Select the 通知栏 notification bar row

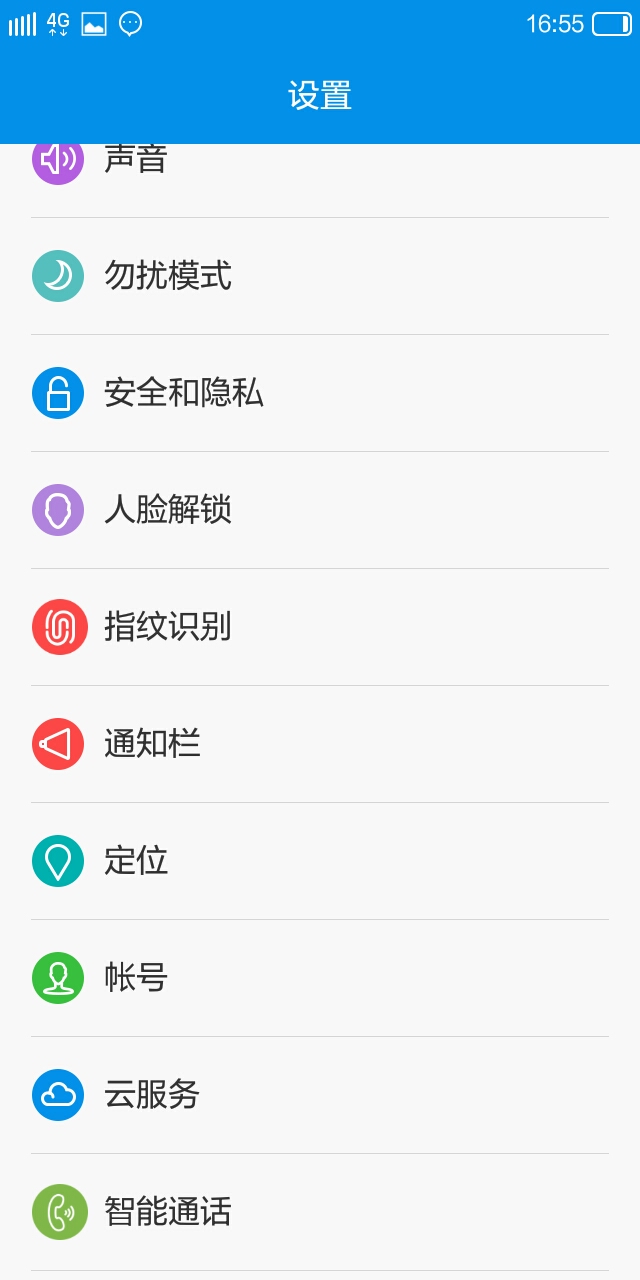[x=320, y=744]
